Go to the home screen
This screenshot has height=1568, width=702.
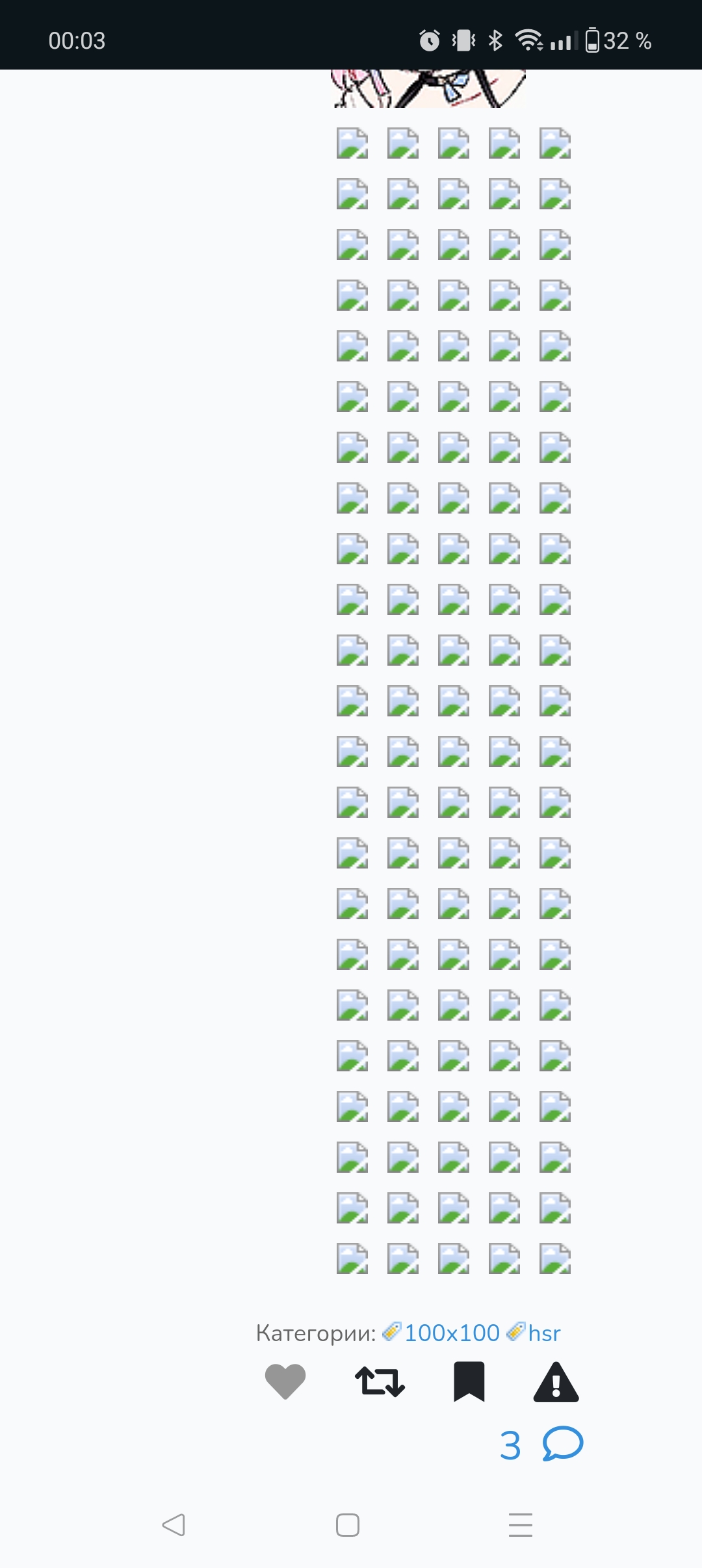[x=348, y=1524]
